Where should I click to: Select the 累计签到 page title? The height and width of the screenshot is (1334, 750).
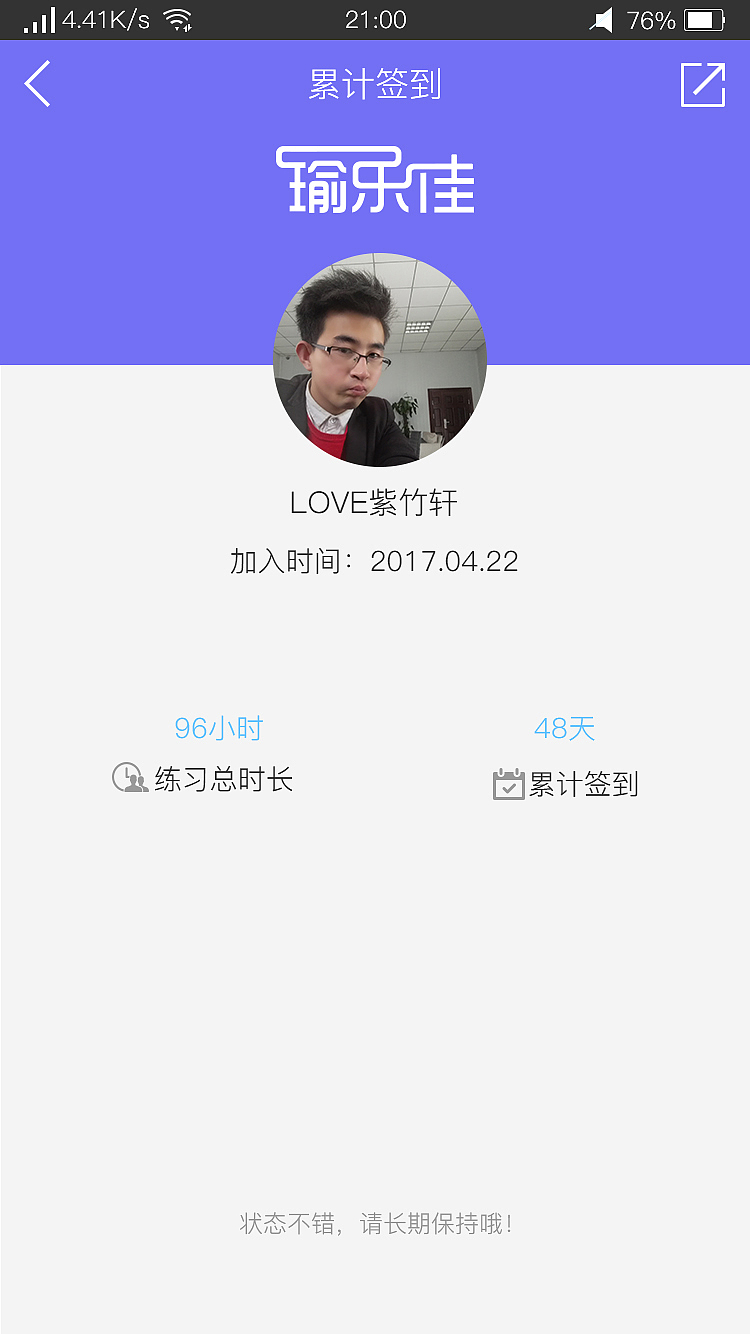pyautogui.click(x=375, y=85)
